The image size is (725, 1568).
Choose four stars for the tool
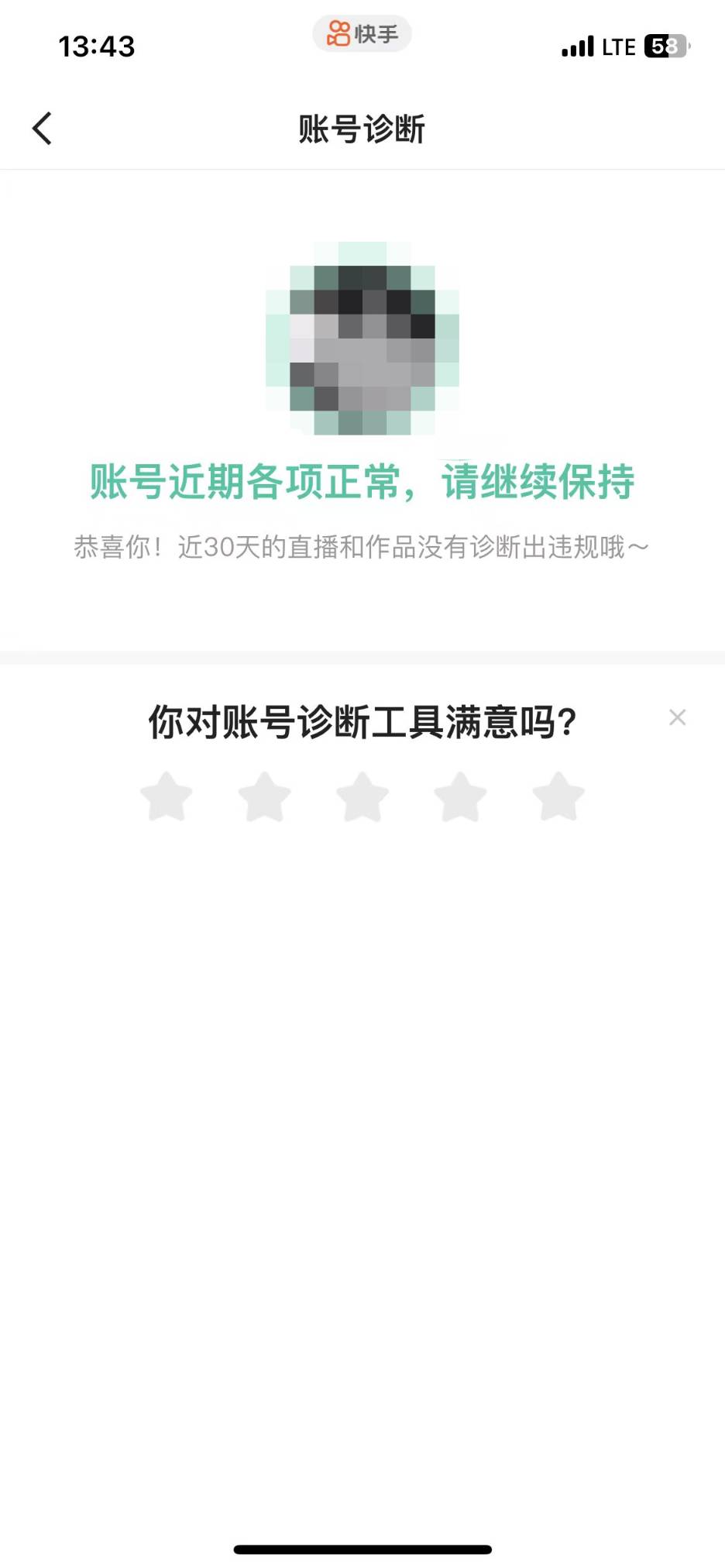(460, 796)
